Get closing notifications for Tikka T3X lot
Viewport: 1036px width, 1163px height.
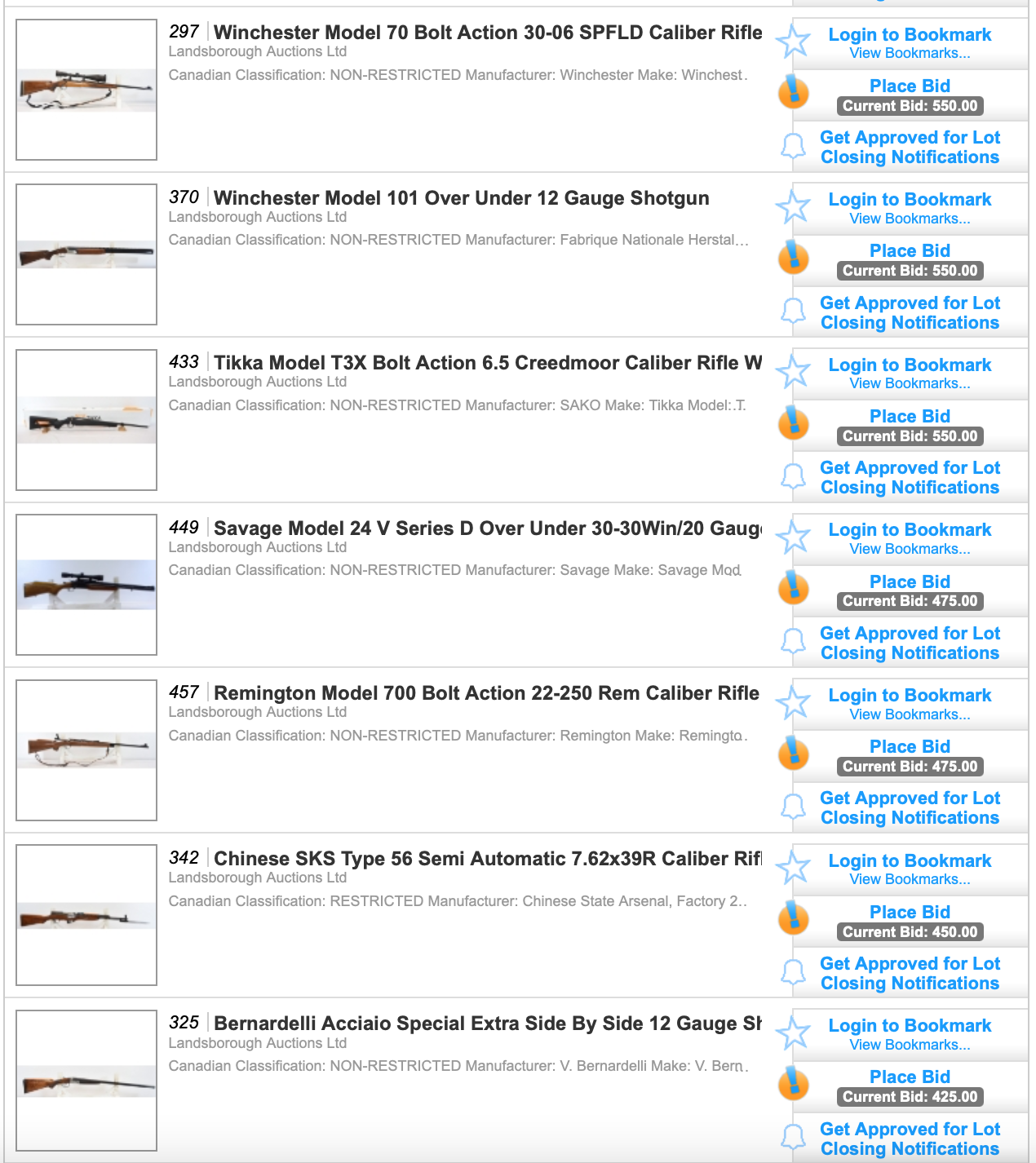pyautogui.click(x=910, y=478)
